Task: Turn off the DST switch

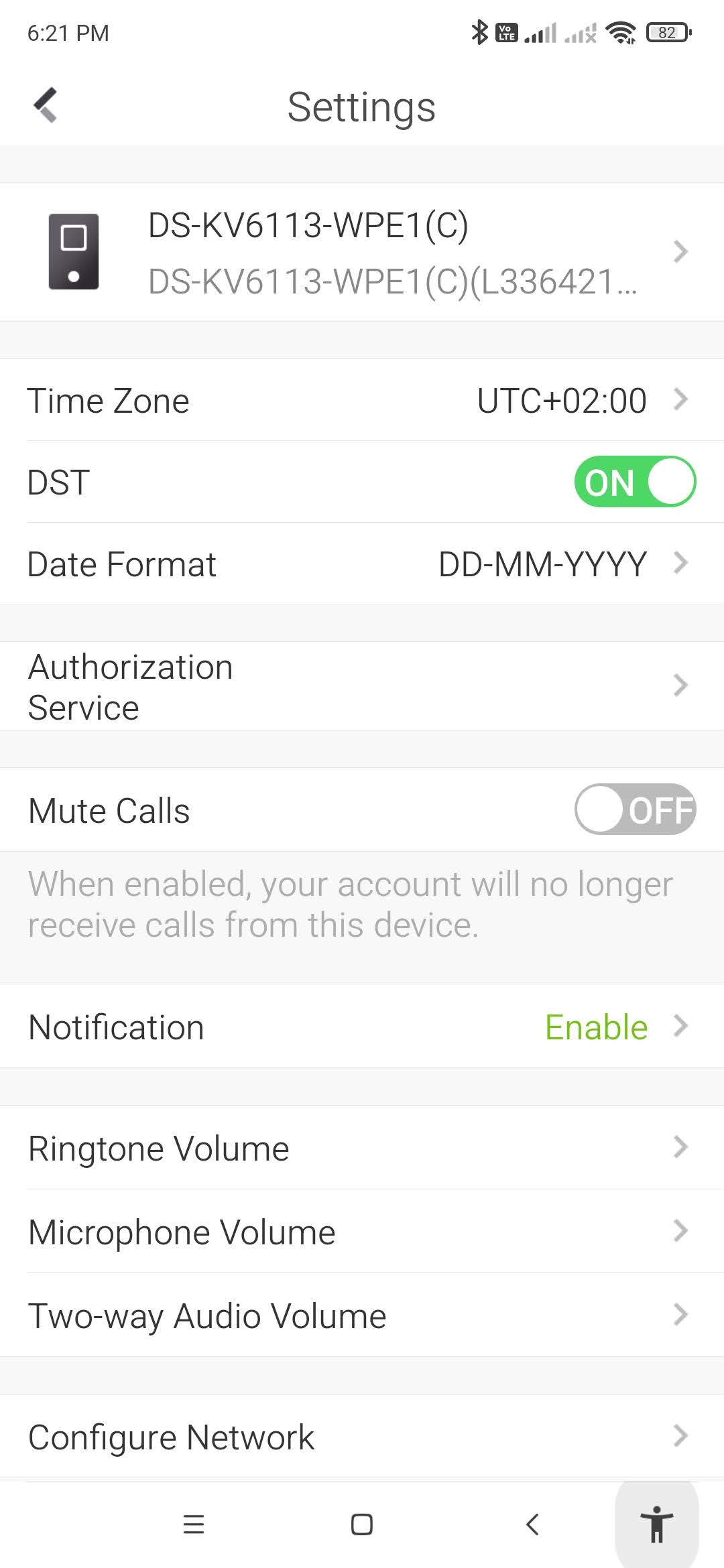Action: pos(634,482)
